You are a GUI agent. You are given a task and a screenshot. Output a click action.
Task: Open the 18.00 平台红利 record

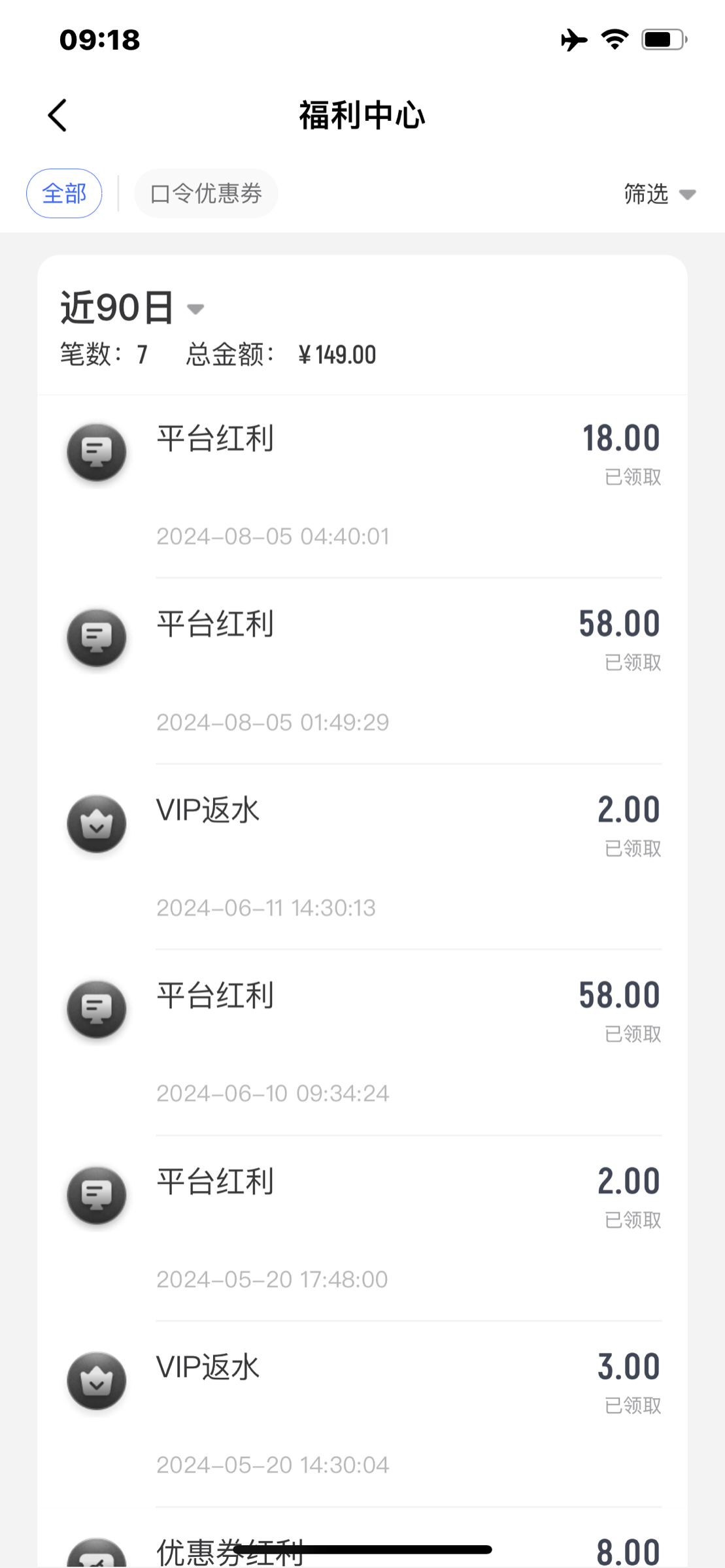(362, 485)
